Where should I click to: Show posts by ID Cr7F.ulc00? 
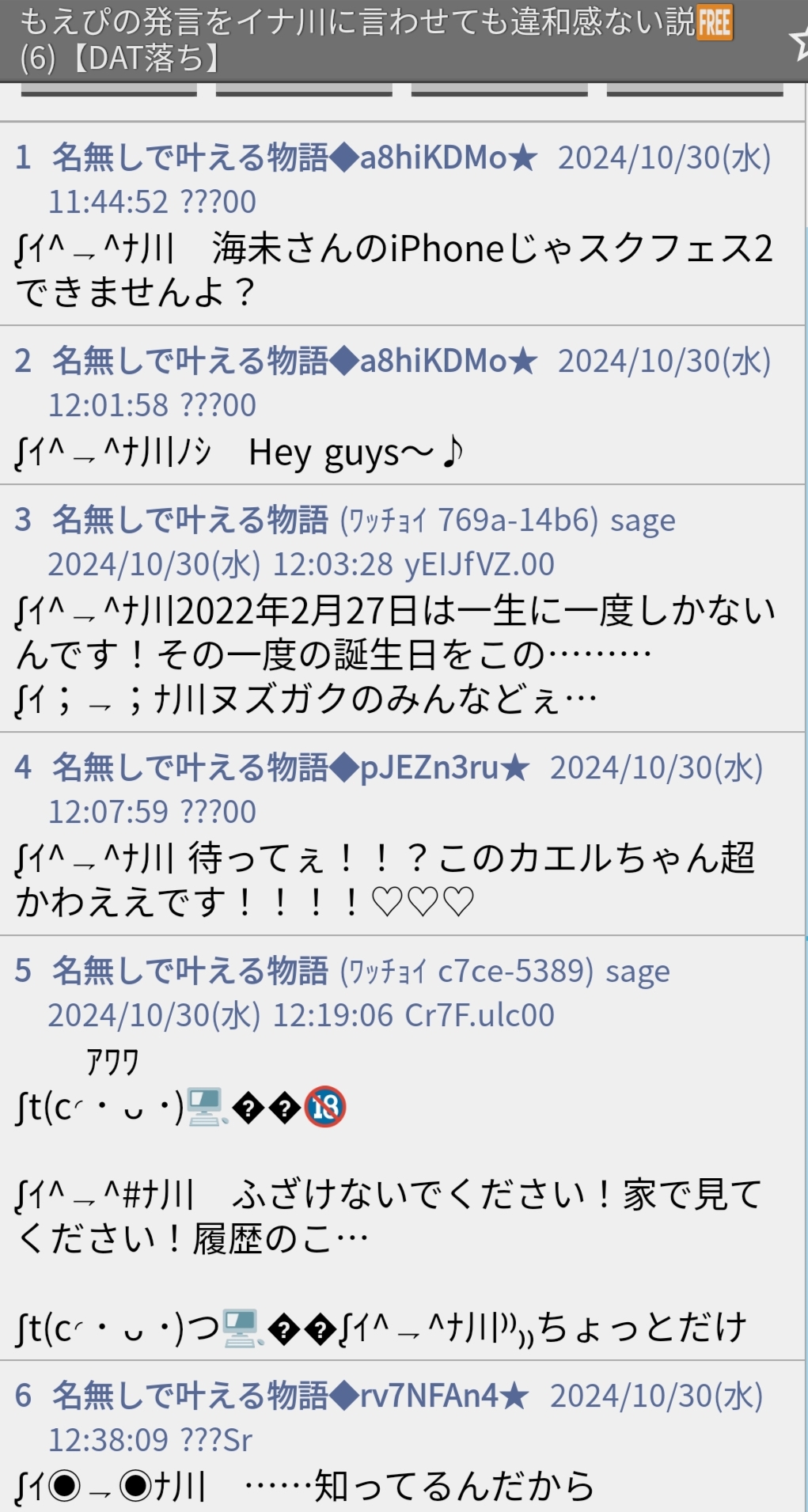pos(480,1015)
